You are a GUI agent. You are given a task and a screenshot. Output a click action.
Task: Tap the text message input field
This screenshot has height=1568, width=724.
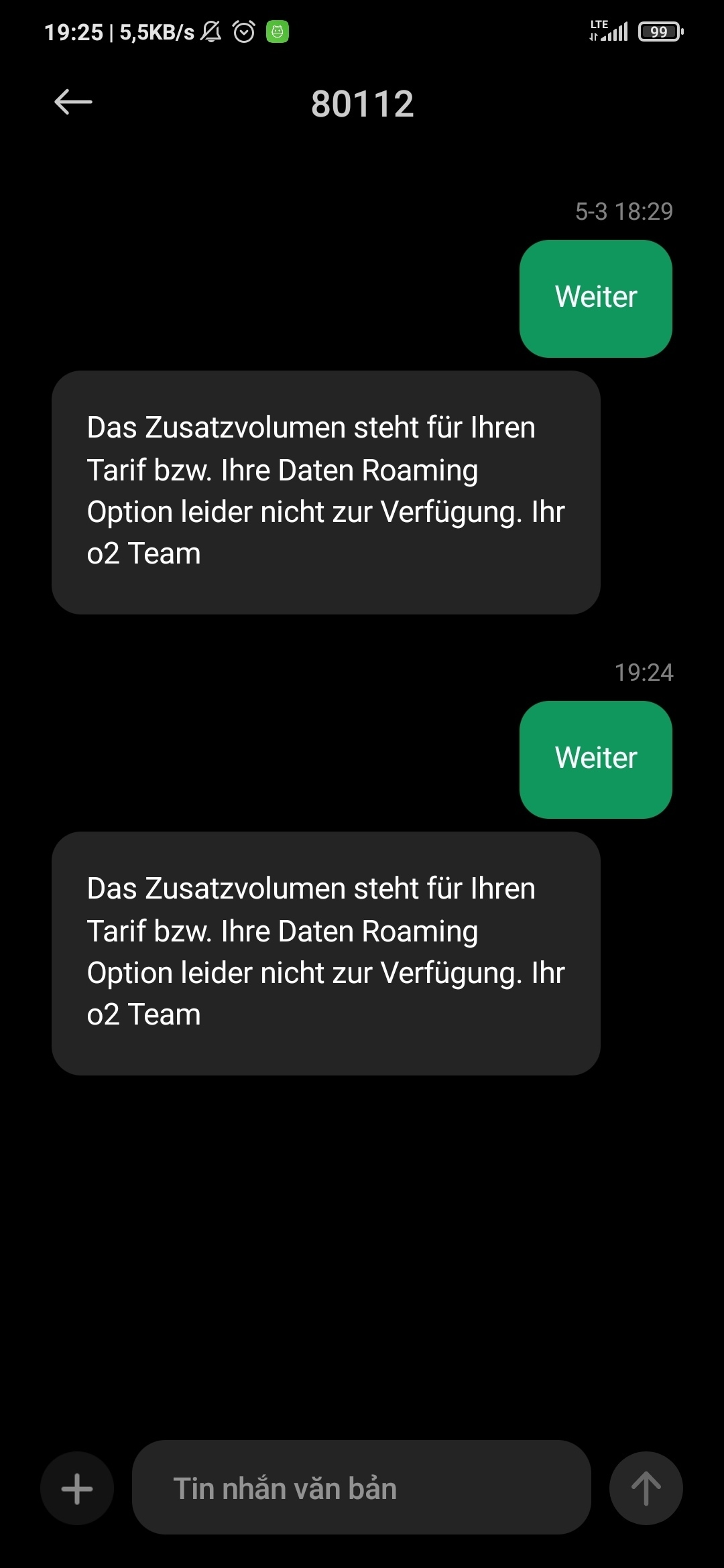point(361,1488)
